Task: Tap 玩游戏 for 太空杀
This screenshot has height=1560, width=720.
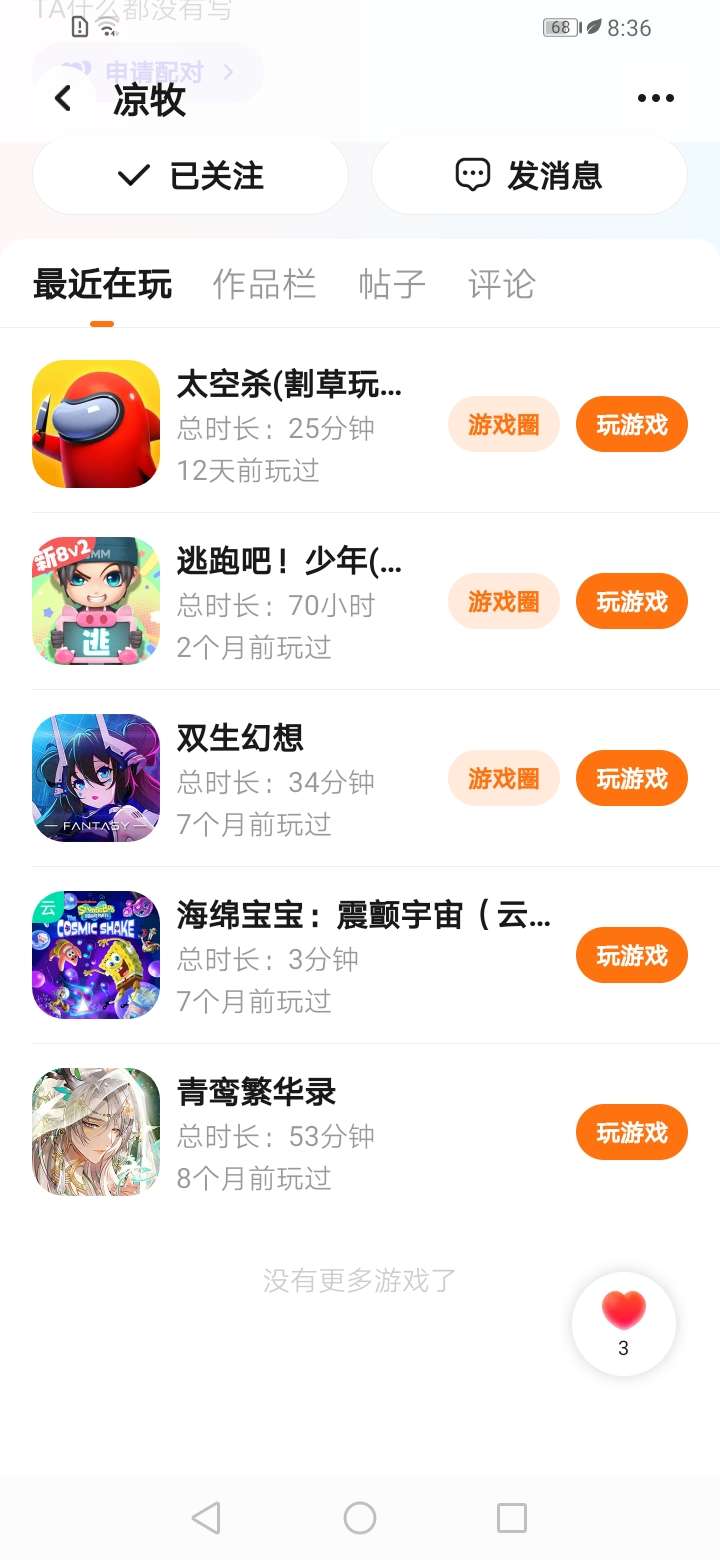Action: coord(631,425)
